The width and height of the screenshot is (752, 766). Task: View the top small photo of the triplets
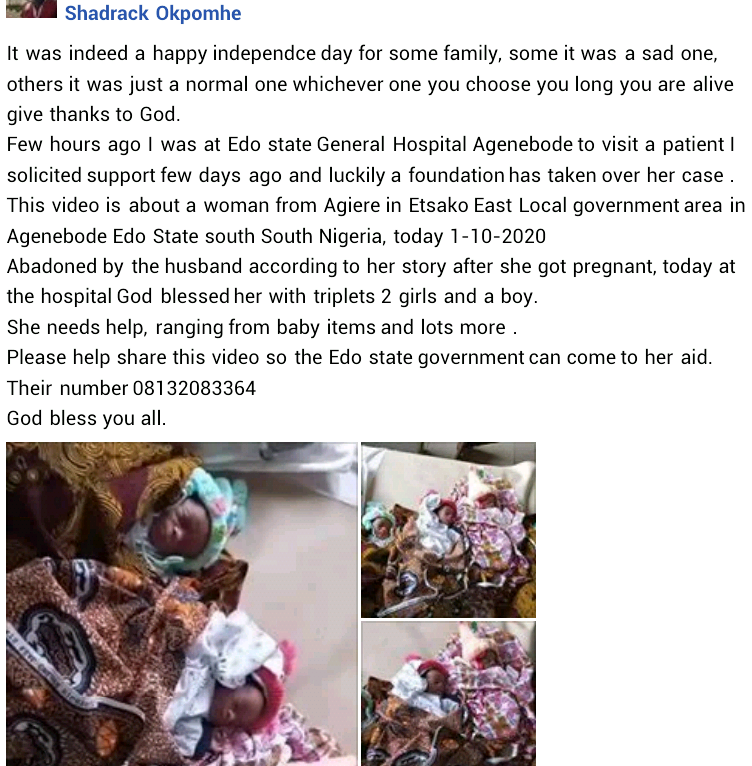(x=448, y=530)
